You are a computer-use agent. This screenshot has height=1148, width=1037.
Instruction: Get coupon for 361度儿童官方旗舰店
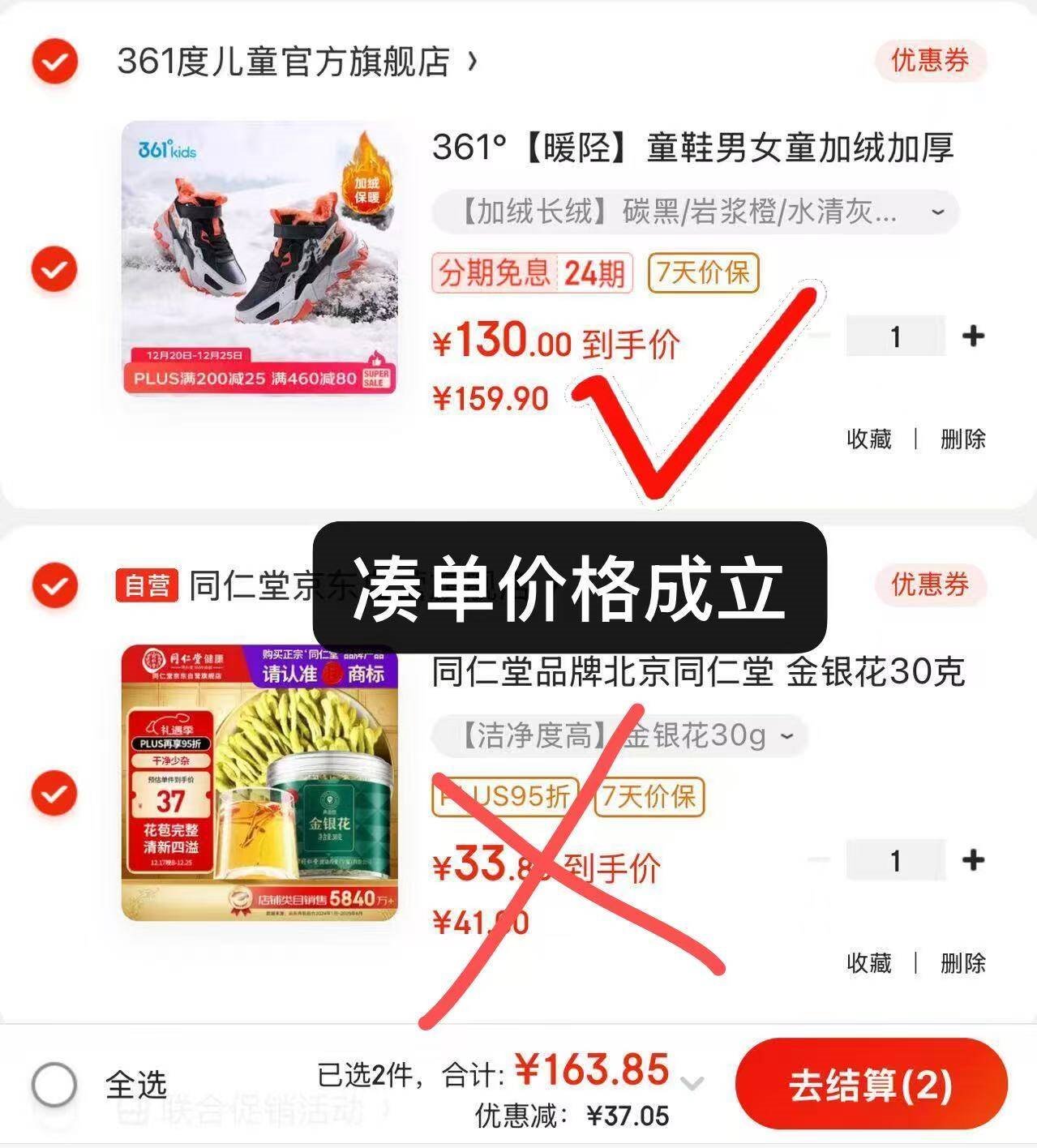point(929,61)
